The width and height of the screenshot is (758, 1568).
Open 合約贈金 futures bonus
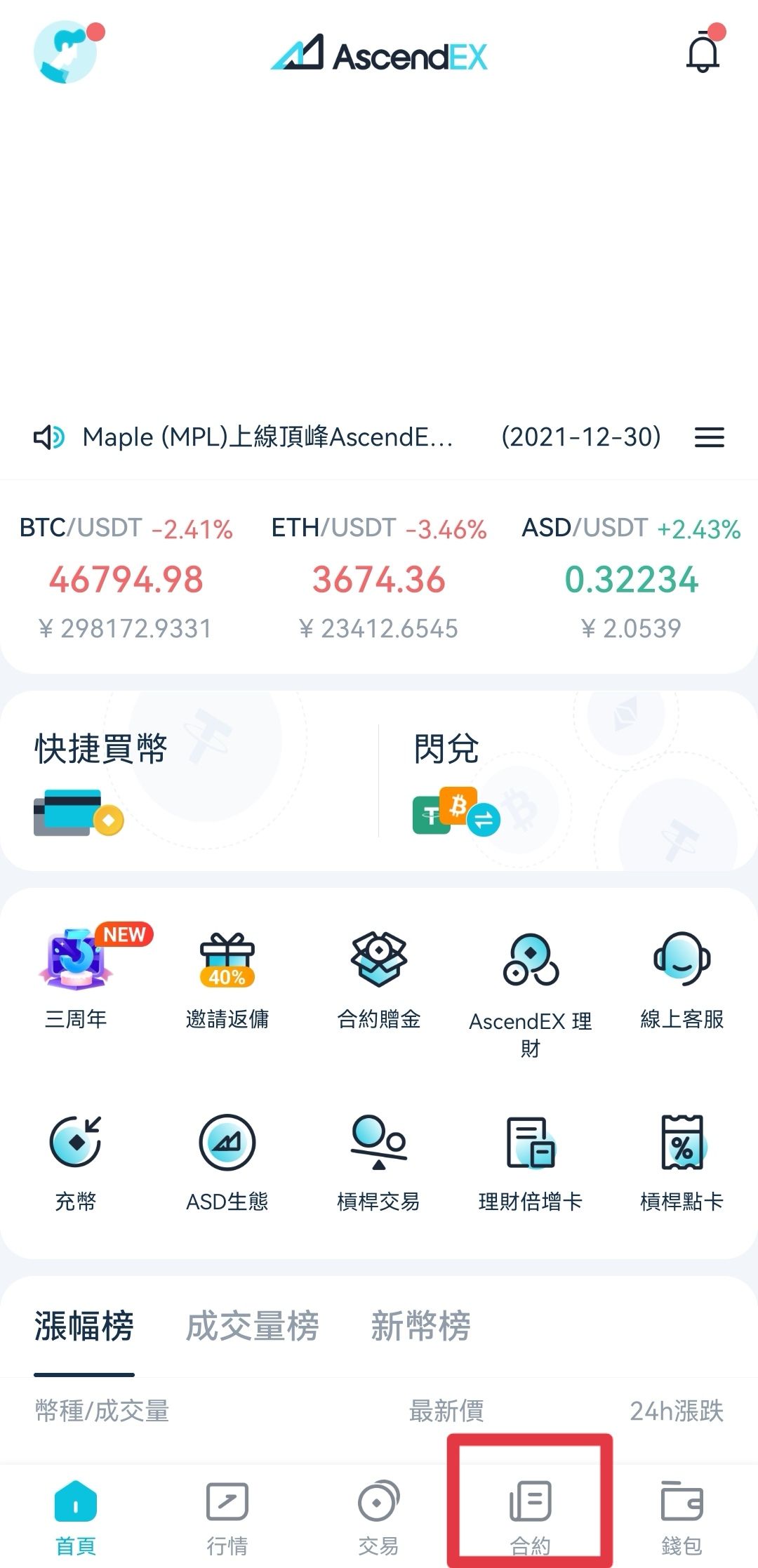click(379, 979)
